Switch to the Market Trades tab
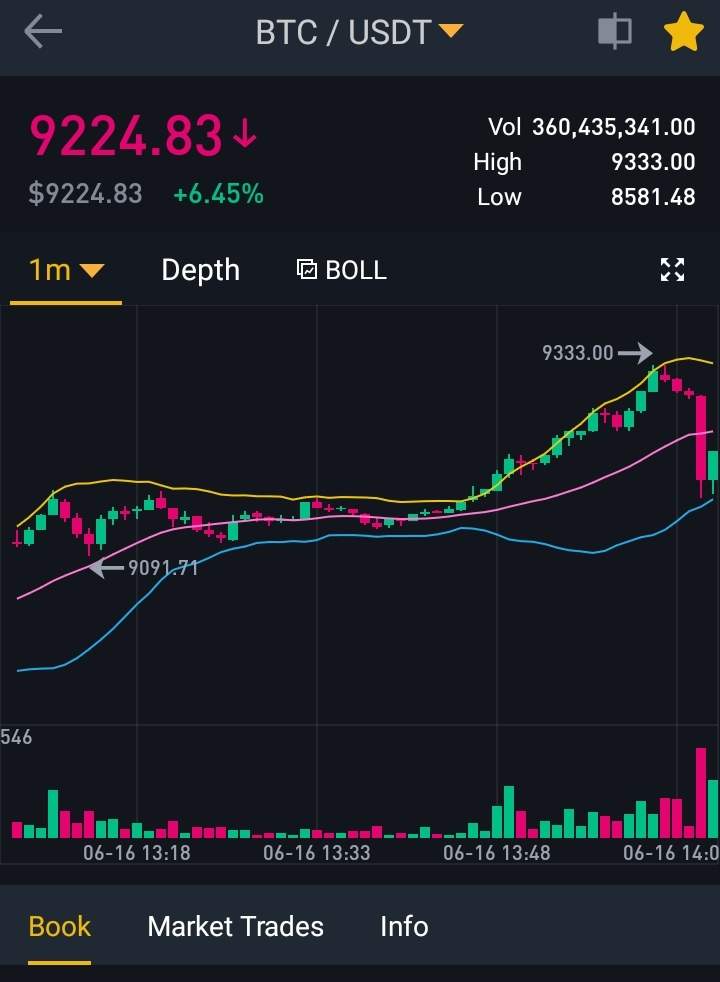720x982 pixels. (236, 926)
